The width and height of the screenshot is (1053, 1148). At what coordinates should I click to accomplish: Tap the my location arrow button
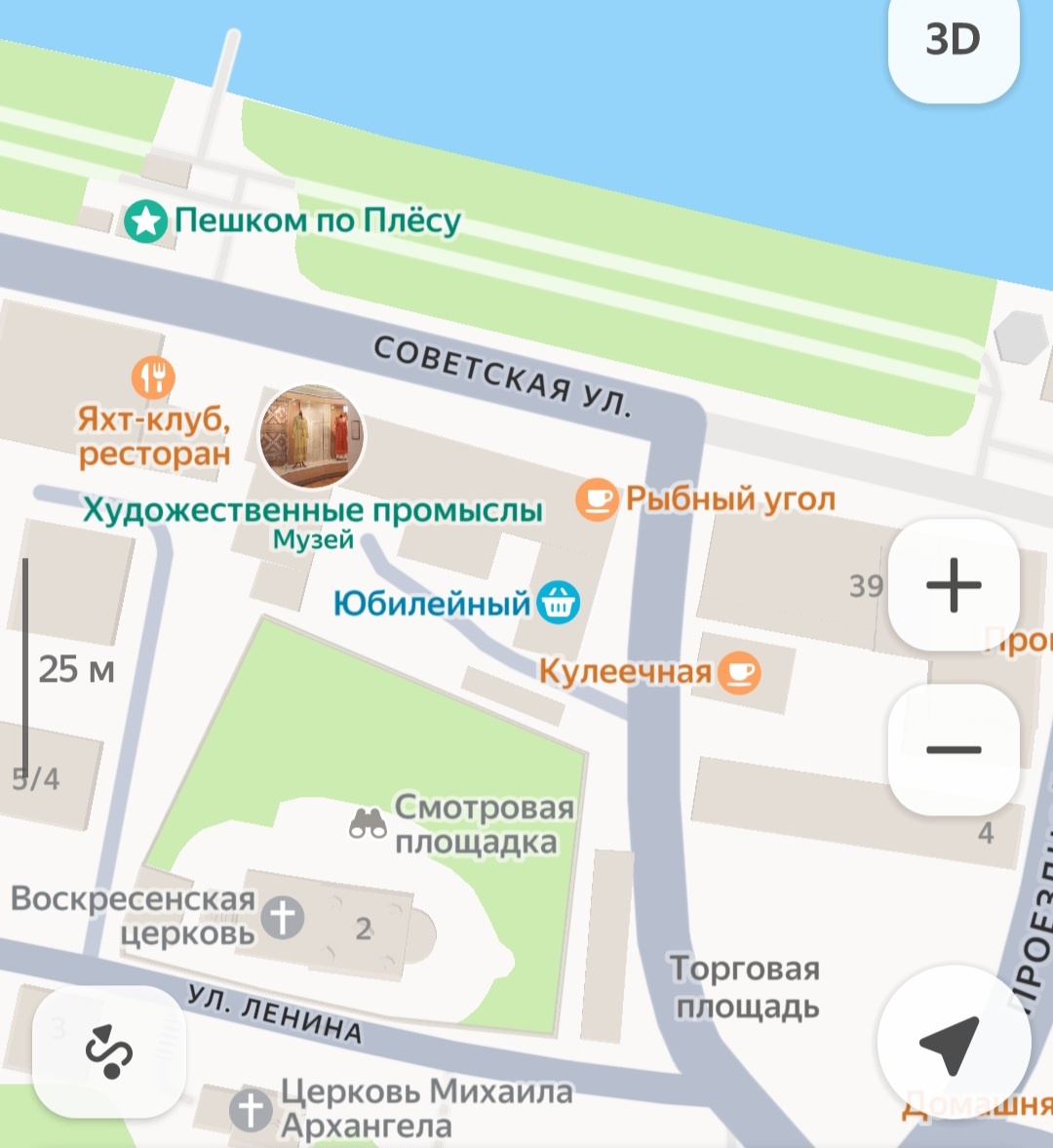pyautogui.click(x=955, y=1041)
